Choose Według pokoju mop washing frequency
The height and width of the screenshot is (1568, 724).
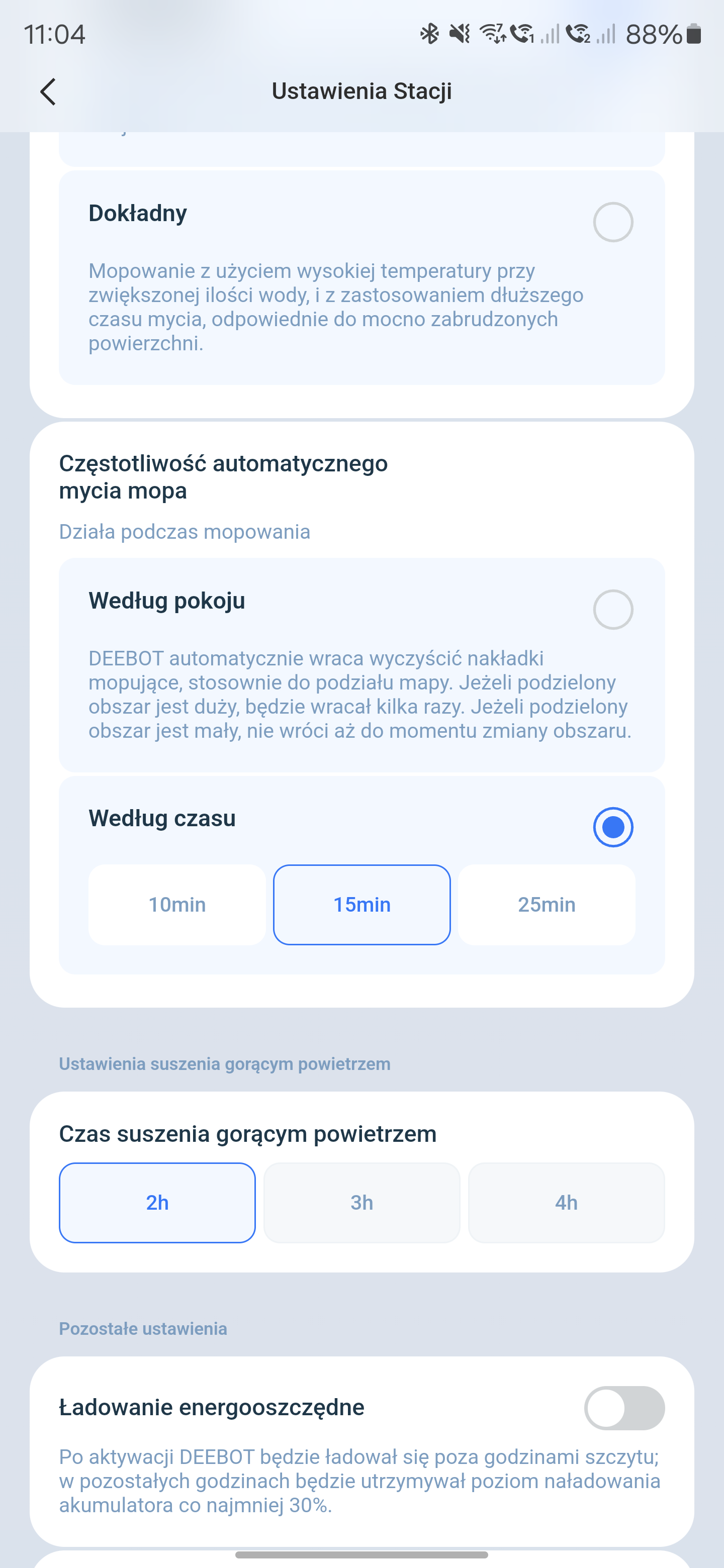pos(612,609)
